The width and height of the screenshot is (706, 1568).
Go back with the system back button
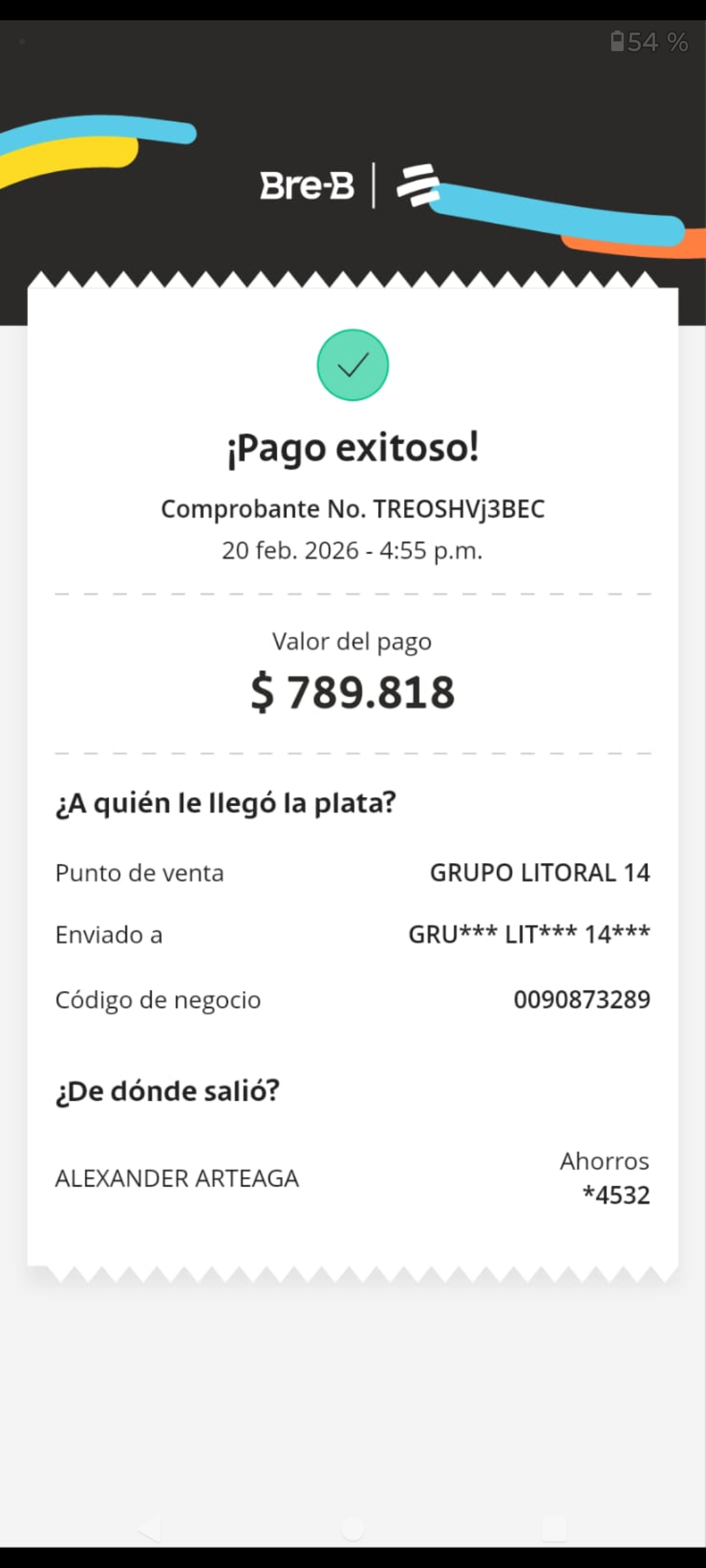[x=150, y=1529]
